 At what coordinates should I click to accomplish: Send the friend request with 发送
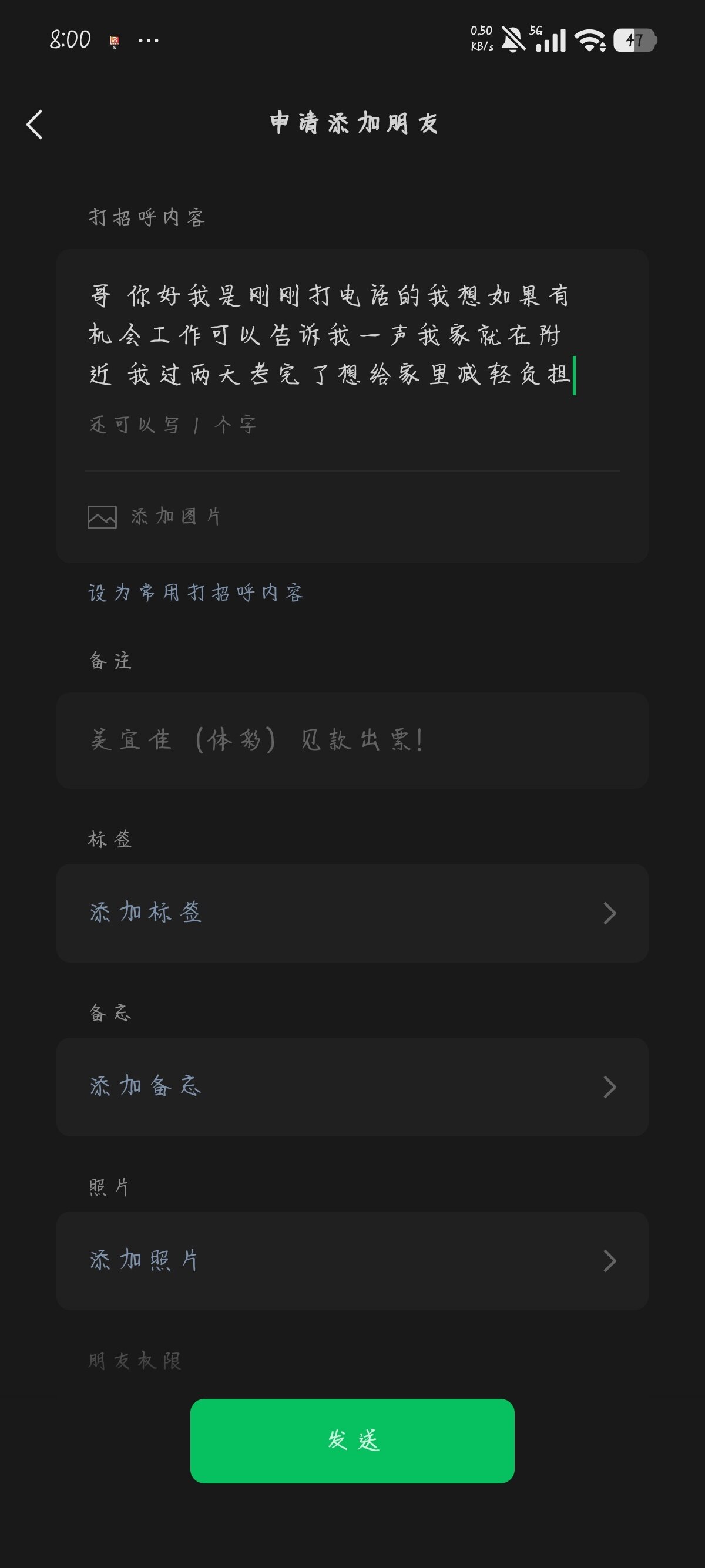[351, 1440]
